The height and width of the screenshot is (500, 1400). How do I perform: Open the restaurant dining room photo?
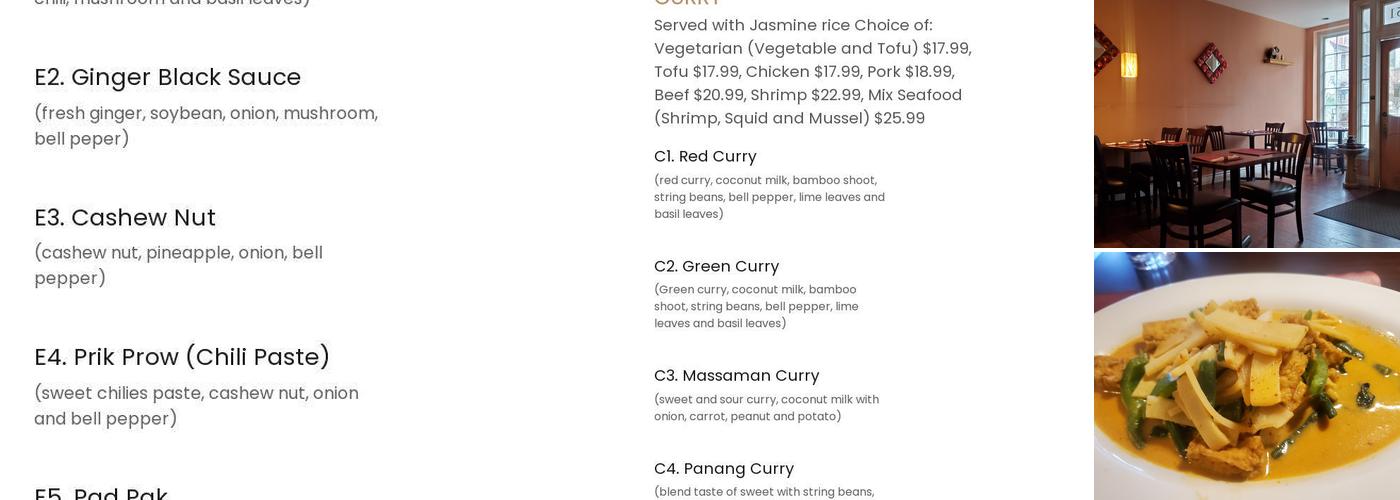[x=1246, y=123]
